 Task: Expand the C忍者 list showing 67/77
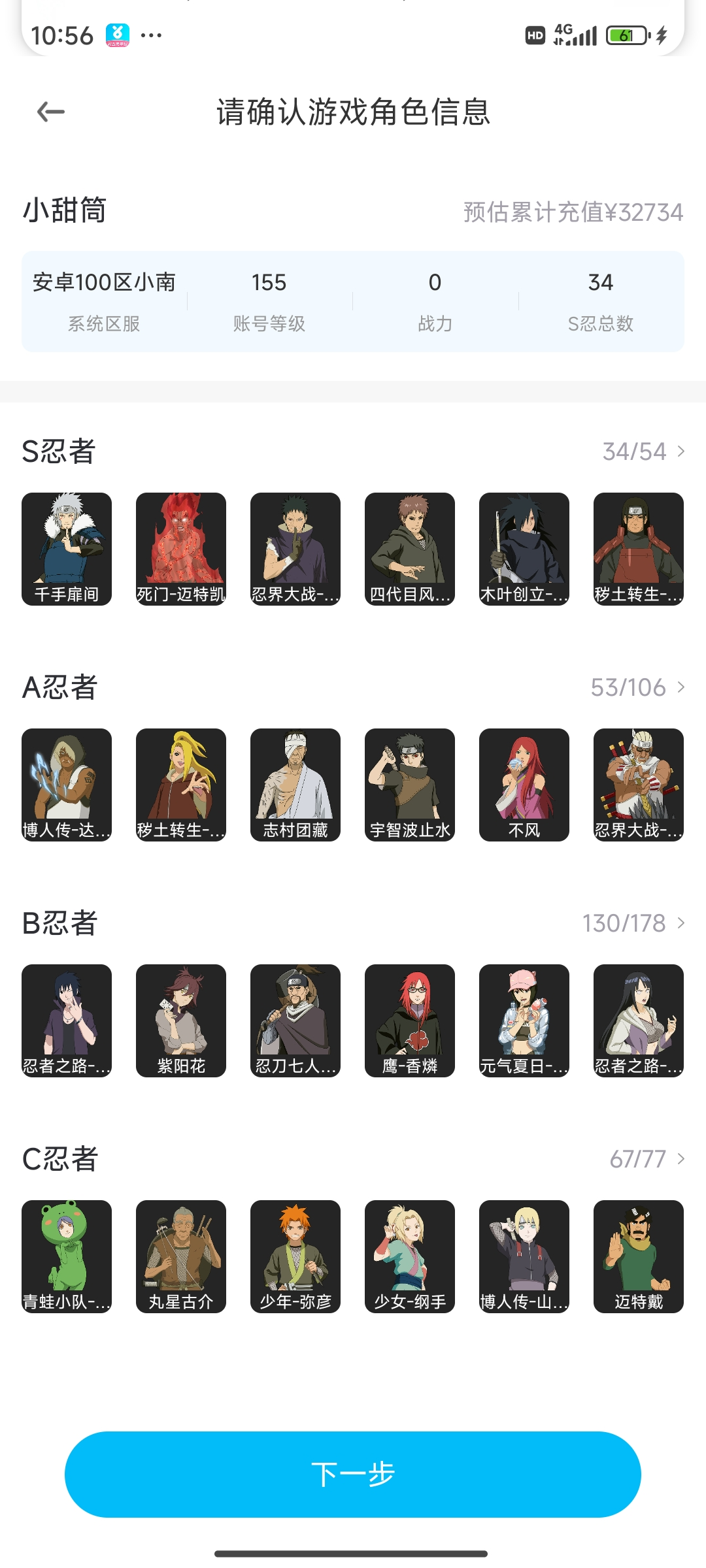point(647,1159)
